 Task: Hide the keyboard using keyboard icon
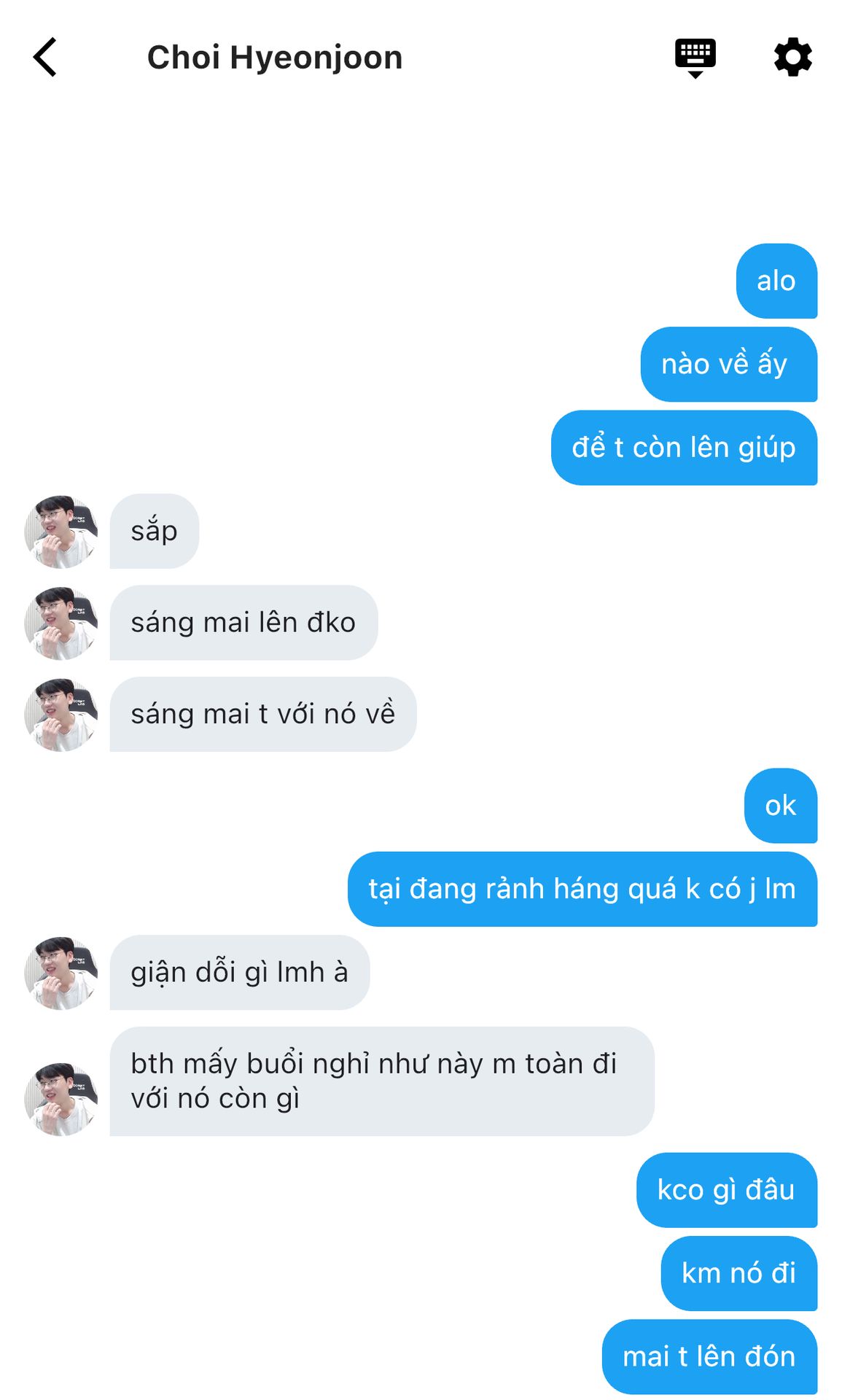coord(695,57)
